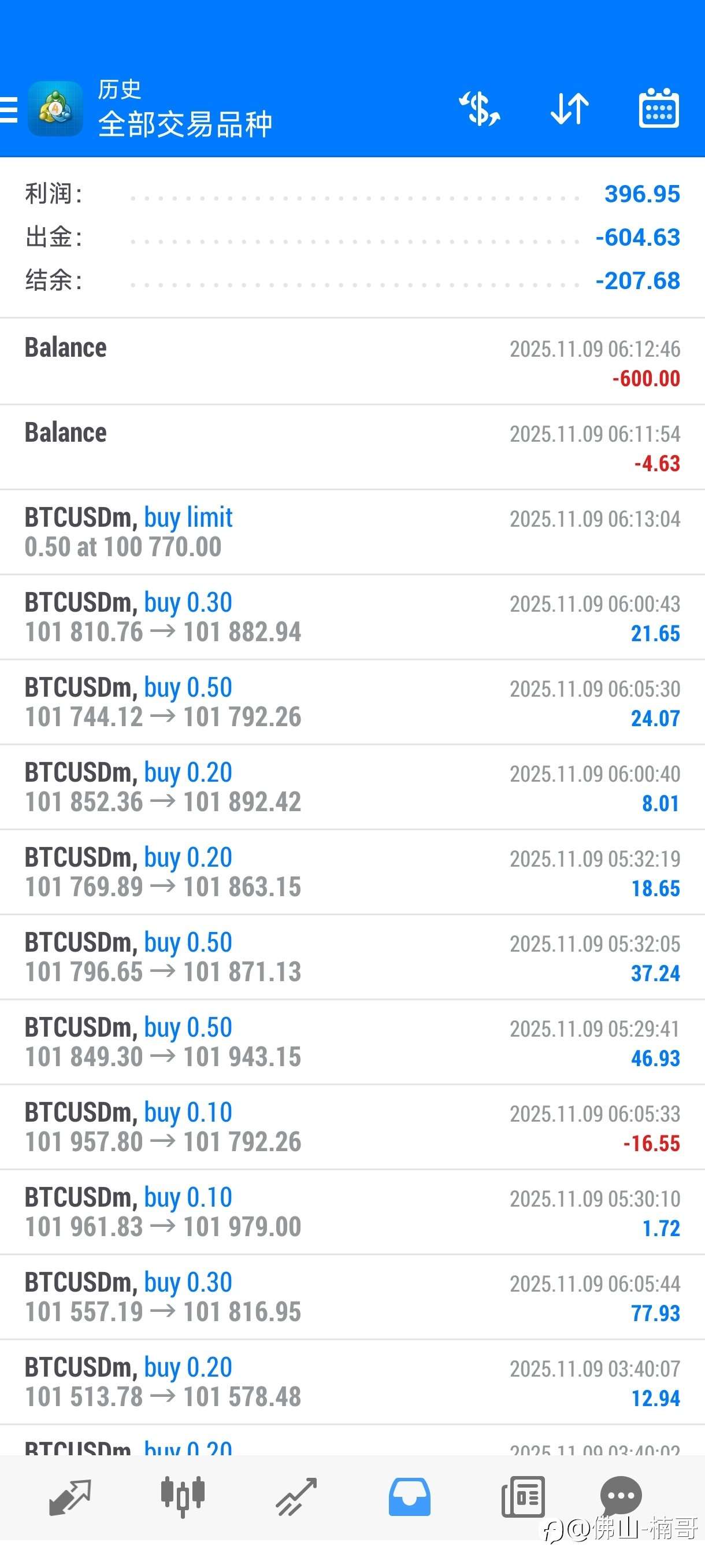The width and height of the screenshot is (705, 1568).
Task: Switch to the Quotes tab
Action: [70, 1497]
